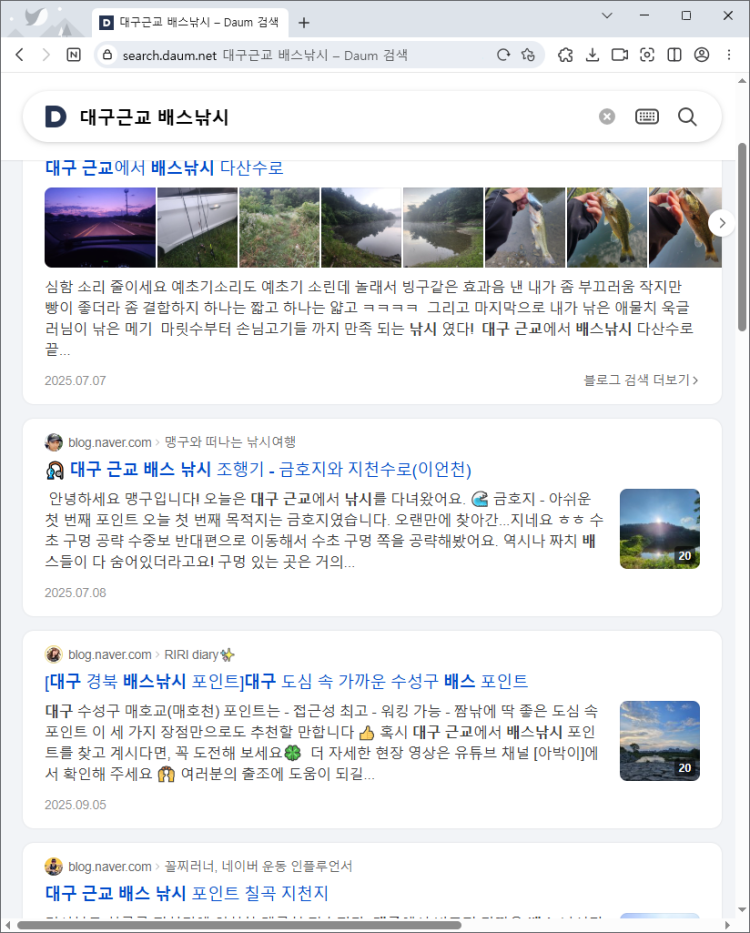Tap the magnifier search button
The width and height of the screenshot is (750, 933).
point(687,117)
